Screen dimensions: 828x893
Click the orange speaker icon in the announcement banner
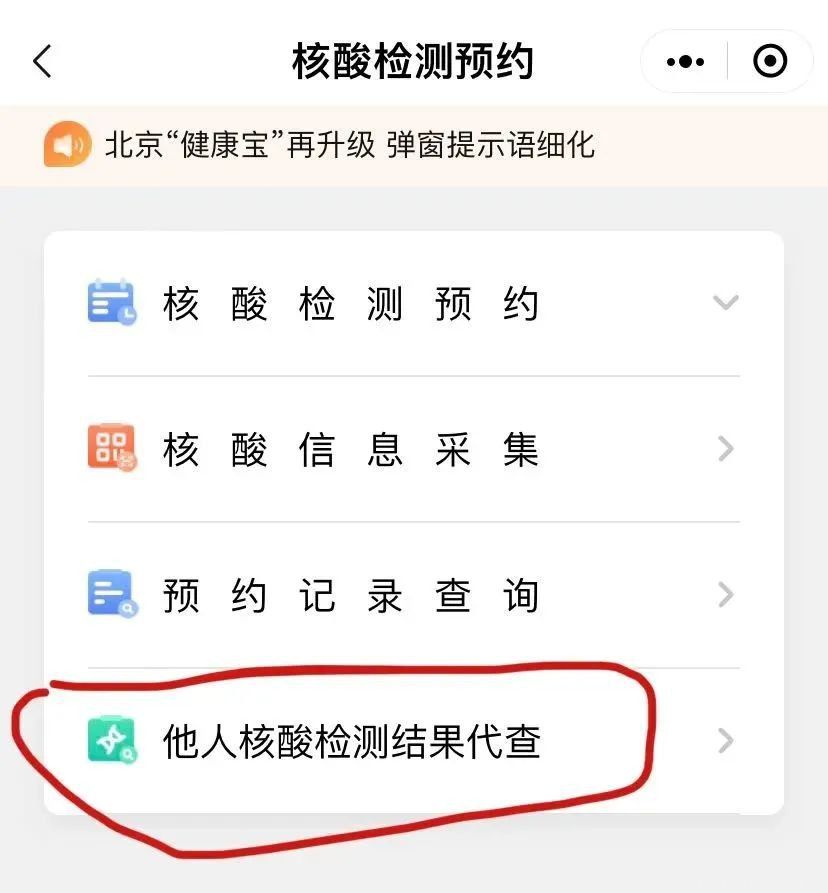(66, 145)
